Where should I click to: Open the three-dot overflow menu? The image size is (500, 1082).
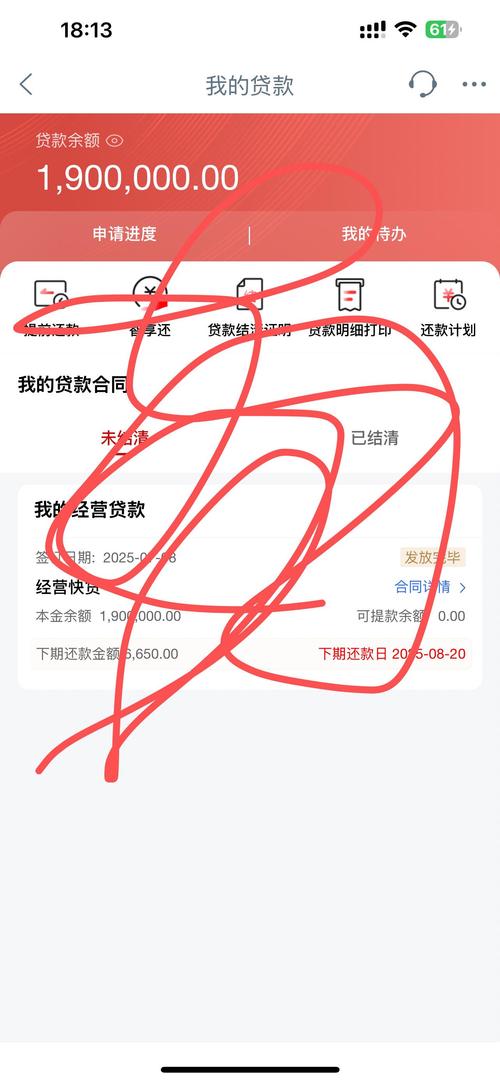(x=474, y=85)
